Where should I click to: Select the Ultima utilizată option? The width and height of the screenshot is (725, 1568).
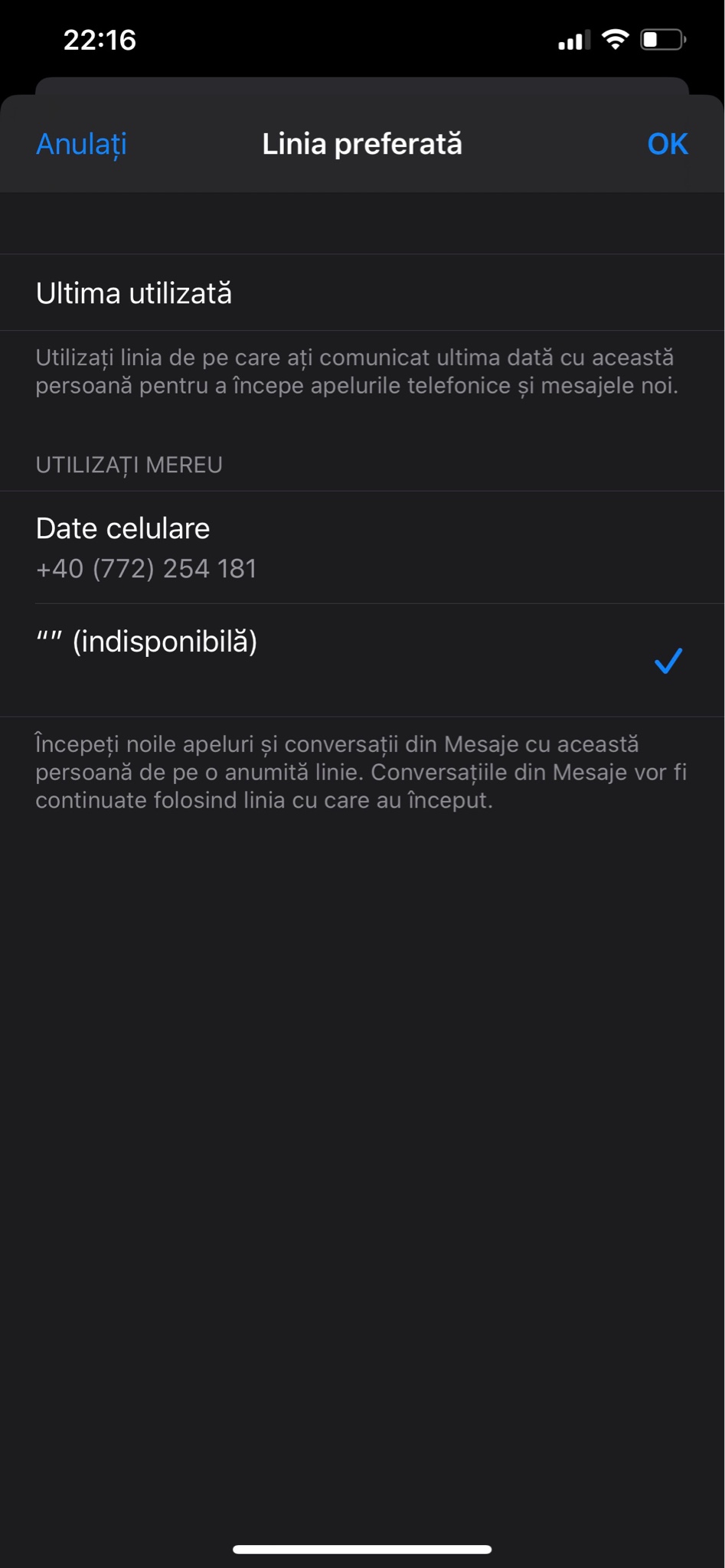(362, 293)
